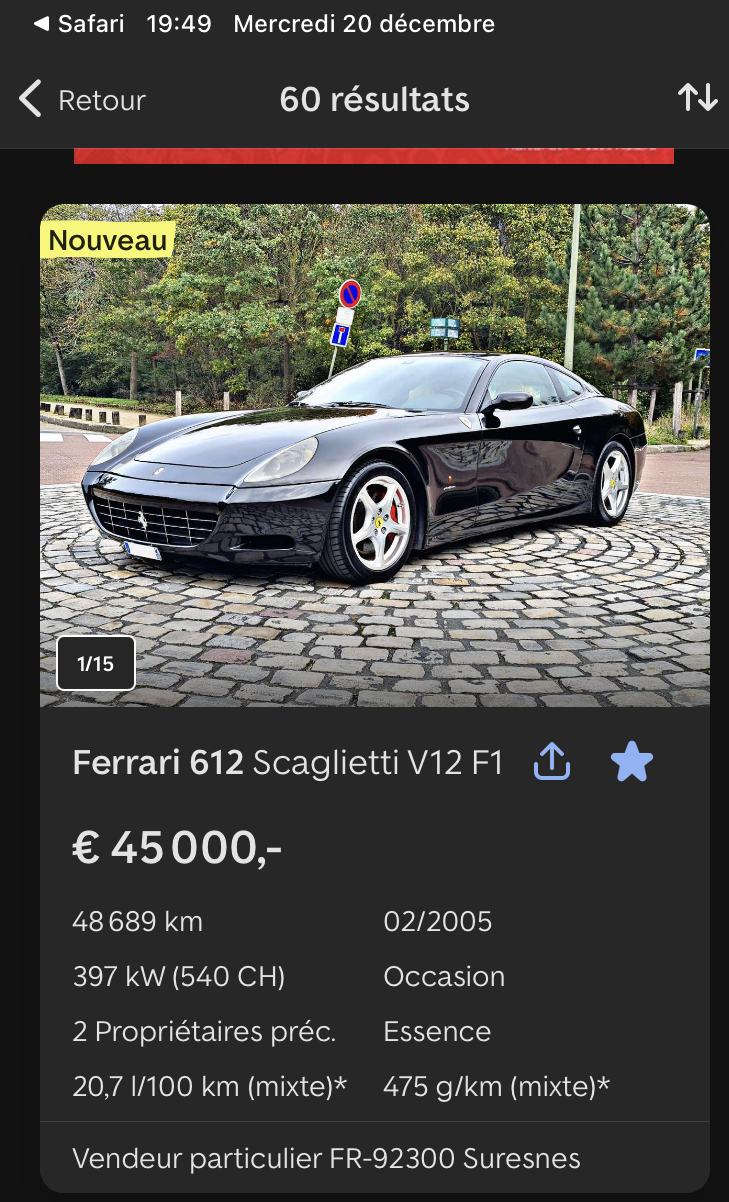Screen dimensions: 729x1202
Task: Open the Ferrari 612 listing photo
Action: 375,455
